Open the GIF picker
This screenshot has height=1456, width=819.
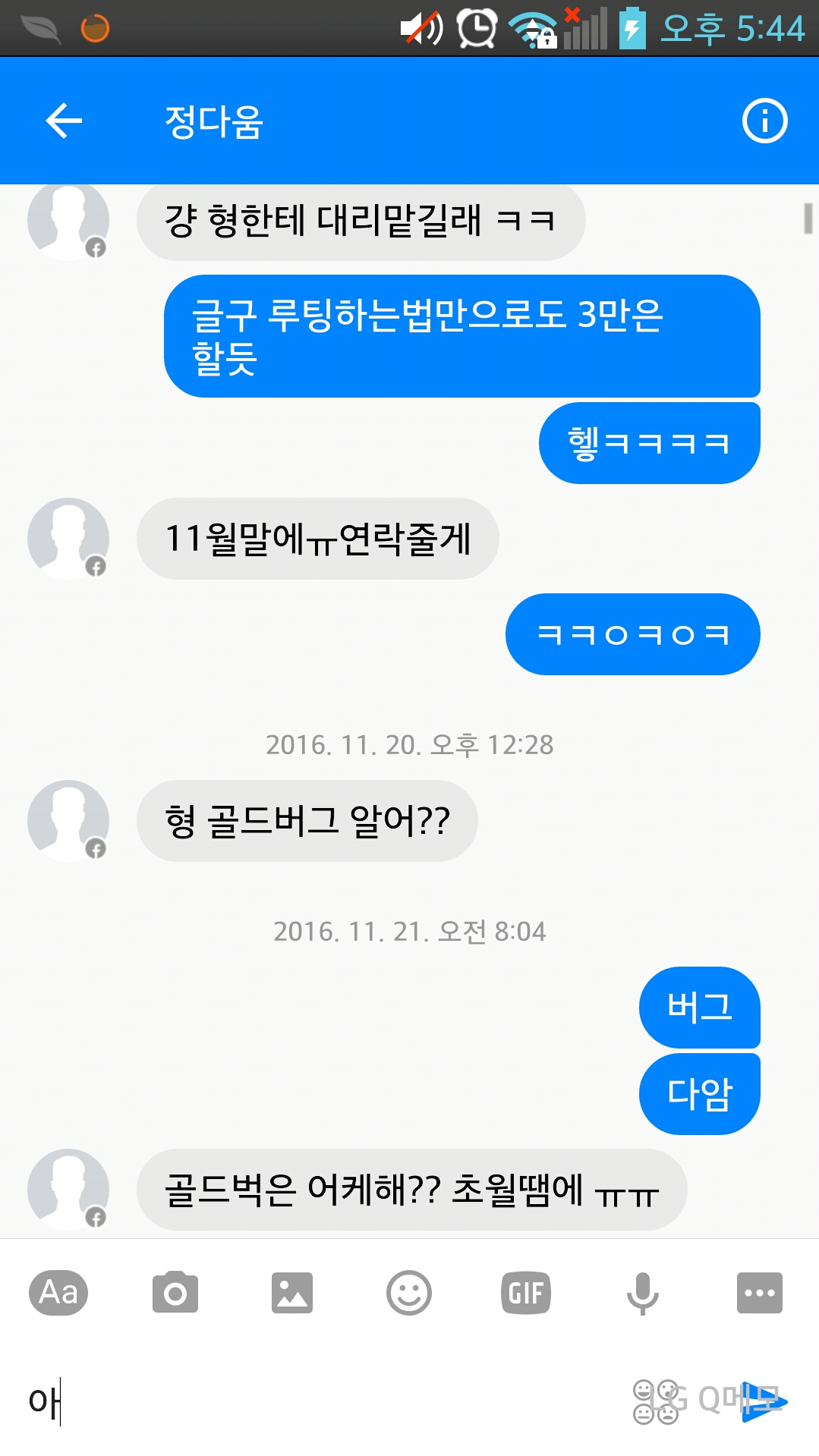(526, 1292)
